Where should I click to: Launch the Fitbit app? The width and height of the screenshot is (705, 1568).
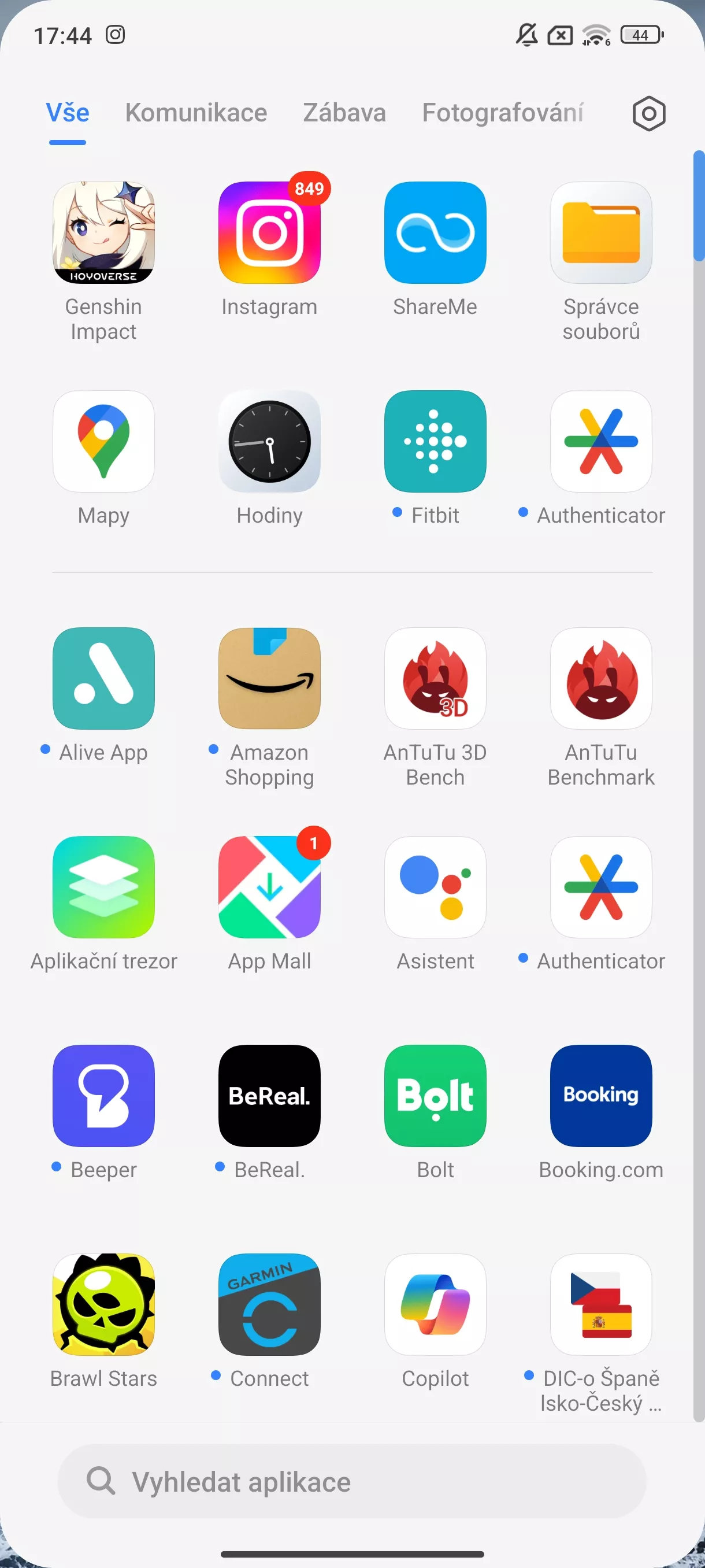tap(435, 441)
